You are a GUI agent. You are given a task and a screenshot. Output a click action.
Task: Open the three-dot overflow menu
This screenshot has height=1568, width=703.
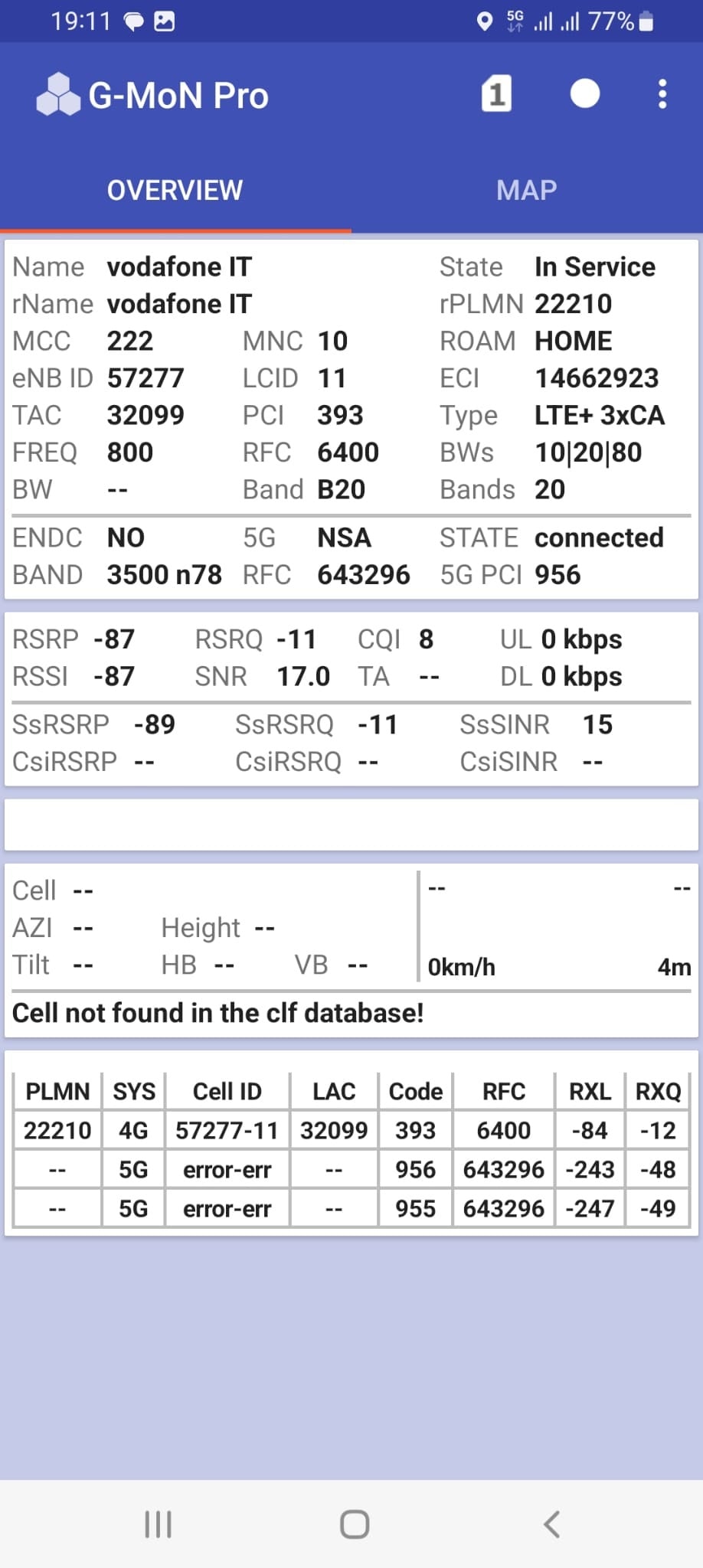point(662,94)
